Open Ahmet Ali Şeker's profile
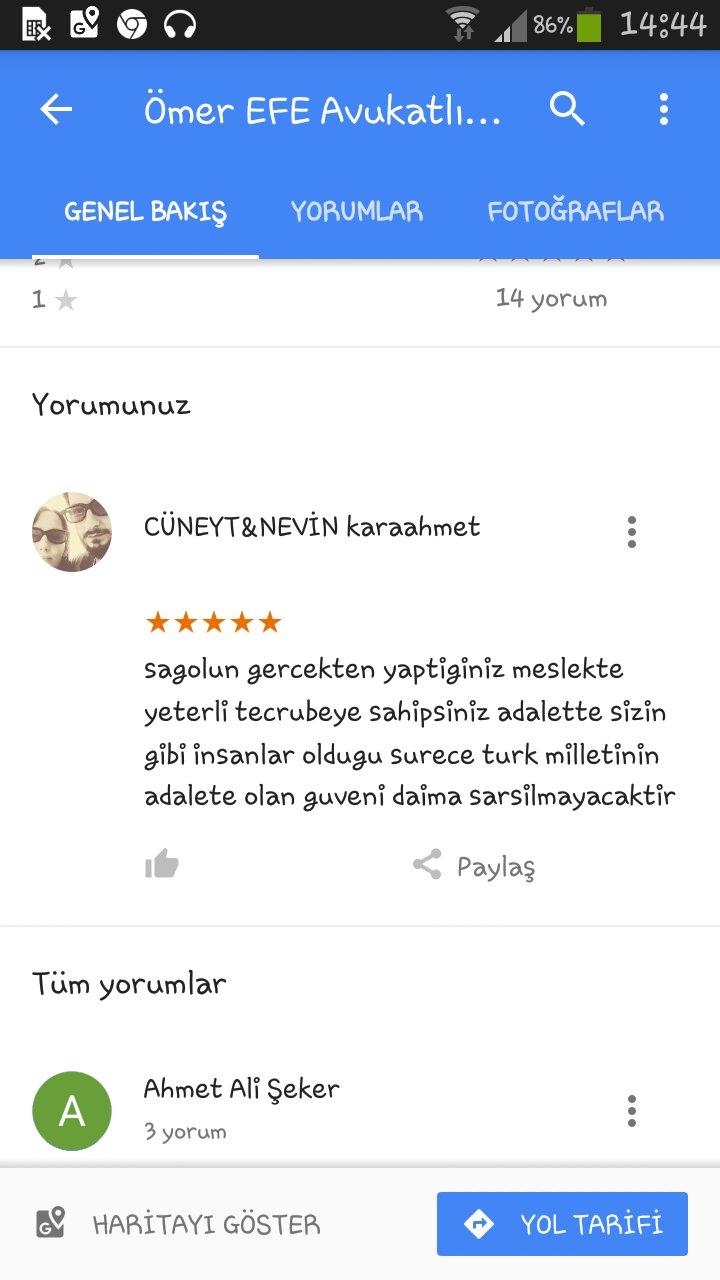This screenshot has width=720, height=1280. tap(72, 1110)
